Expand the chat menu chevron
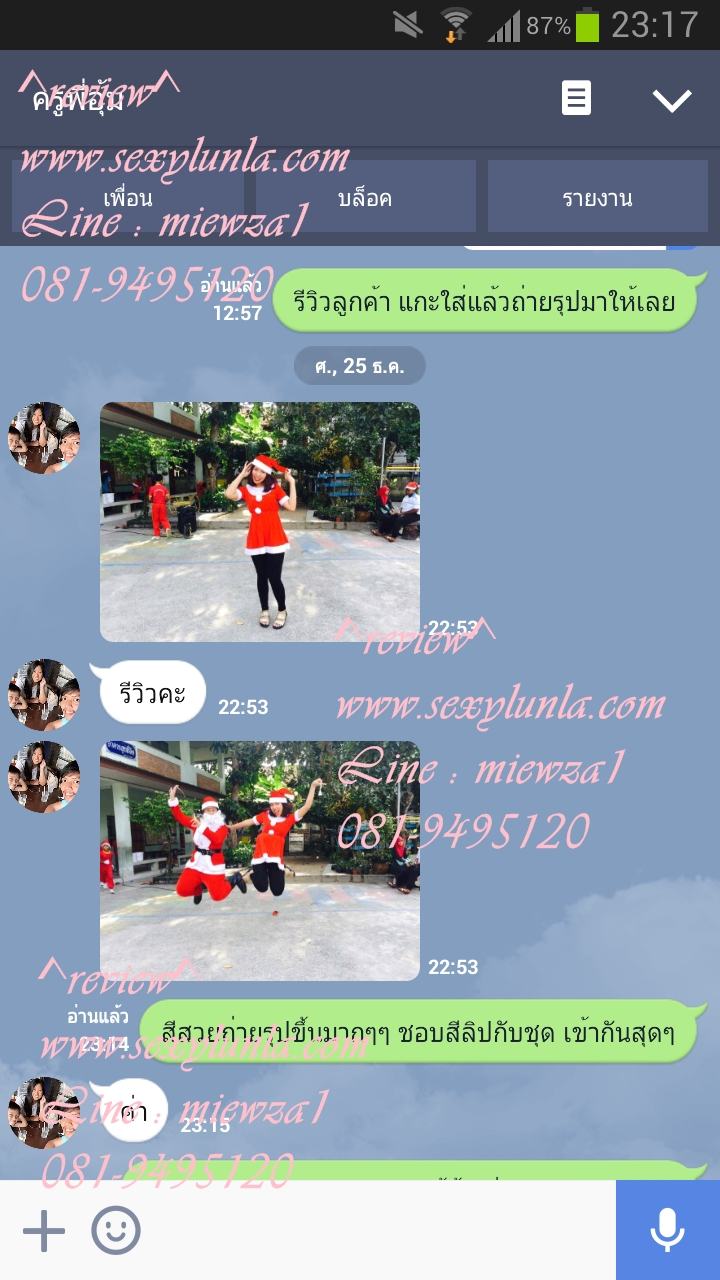Image resolution: width=720 pixels, height=1280 pixels. pyautogui.click(x=671, y=100)
